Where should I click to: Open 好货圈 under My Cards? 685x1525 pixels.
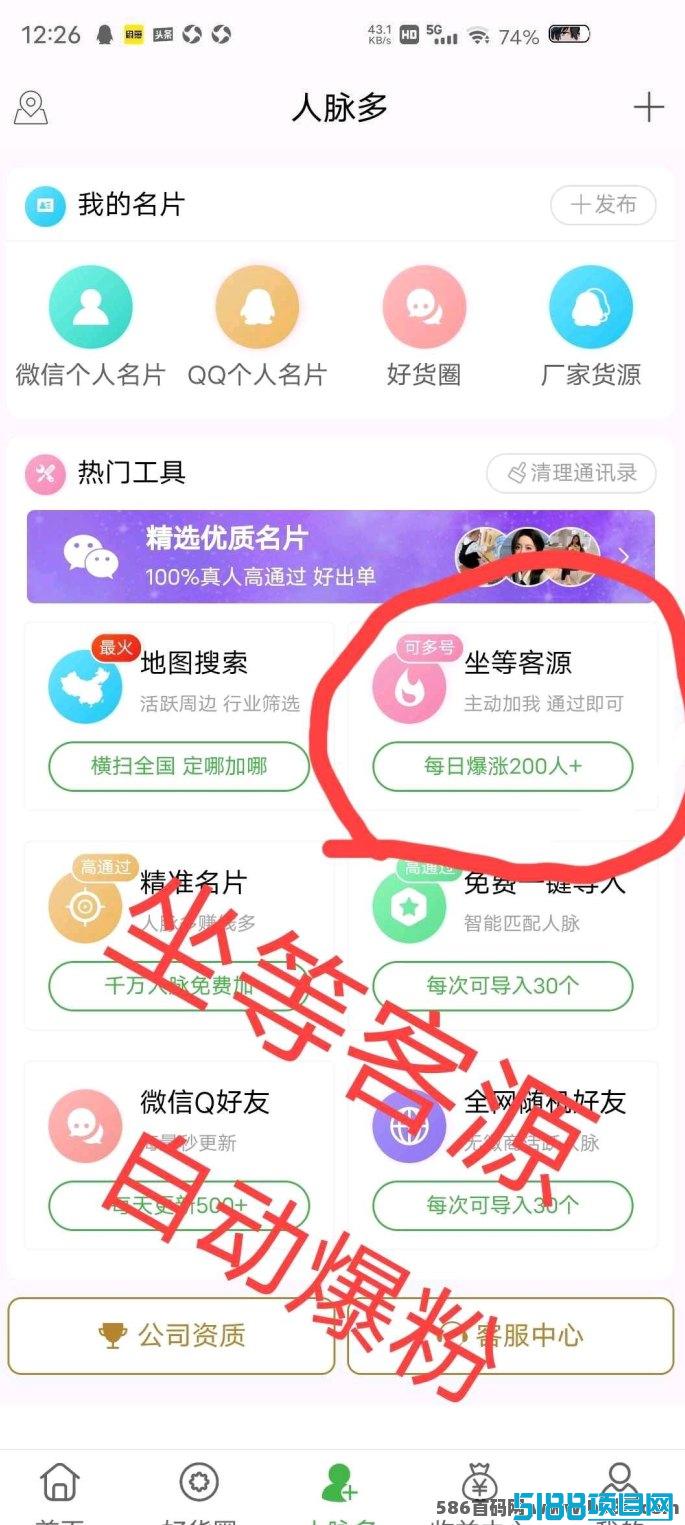point(424,327)
